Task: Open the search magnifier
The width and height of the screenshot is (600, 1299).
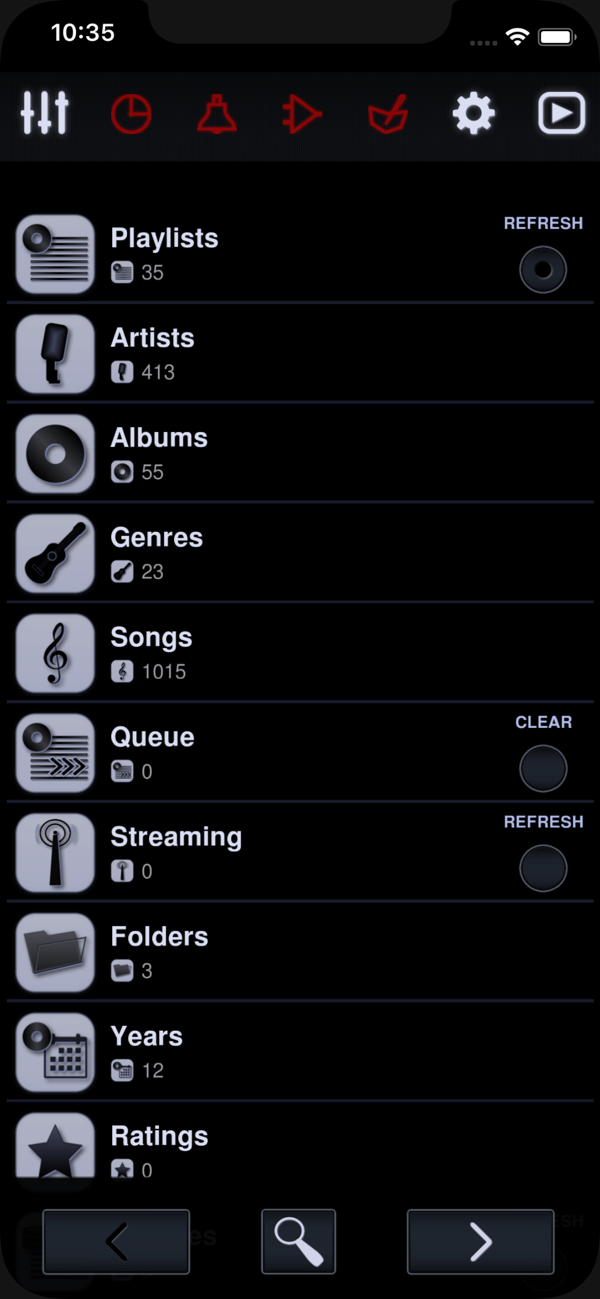Action: pos(298,1242)
